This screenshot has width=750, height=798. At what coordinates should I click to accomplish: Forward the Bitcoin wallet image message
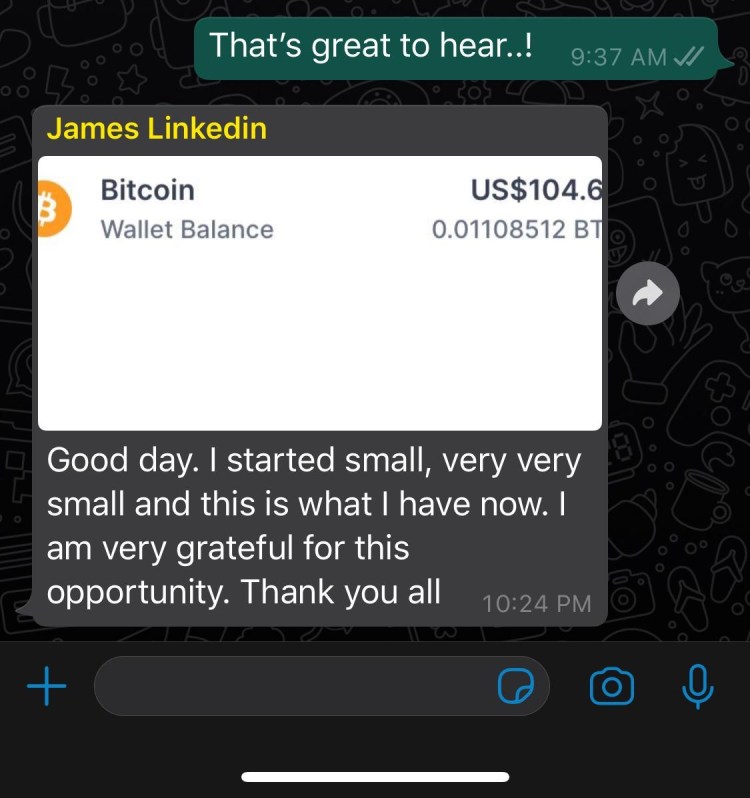(648, 293)
